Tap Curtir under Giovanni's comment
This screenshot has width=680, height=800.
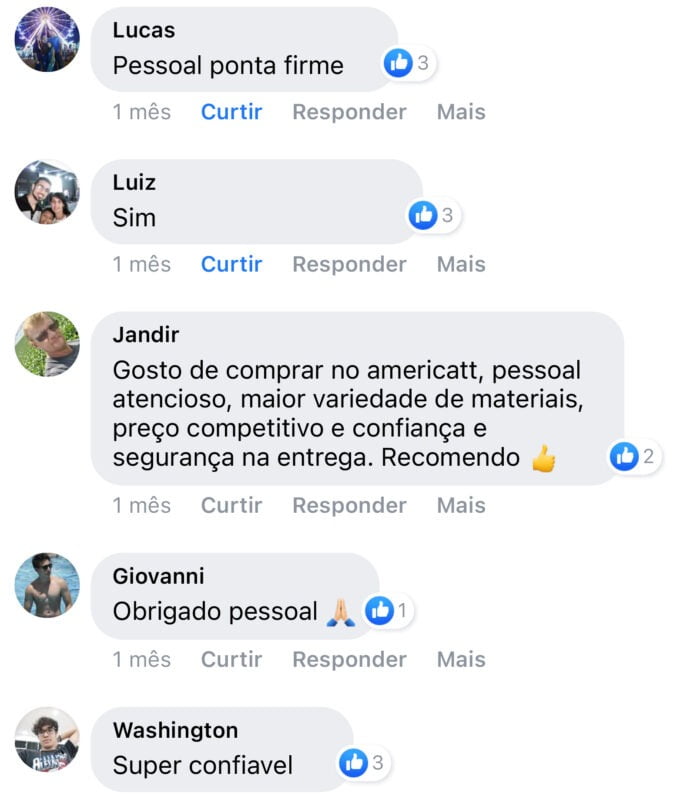tap(231, 660)
